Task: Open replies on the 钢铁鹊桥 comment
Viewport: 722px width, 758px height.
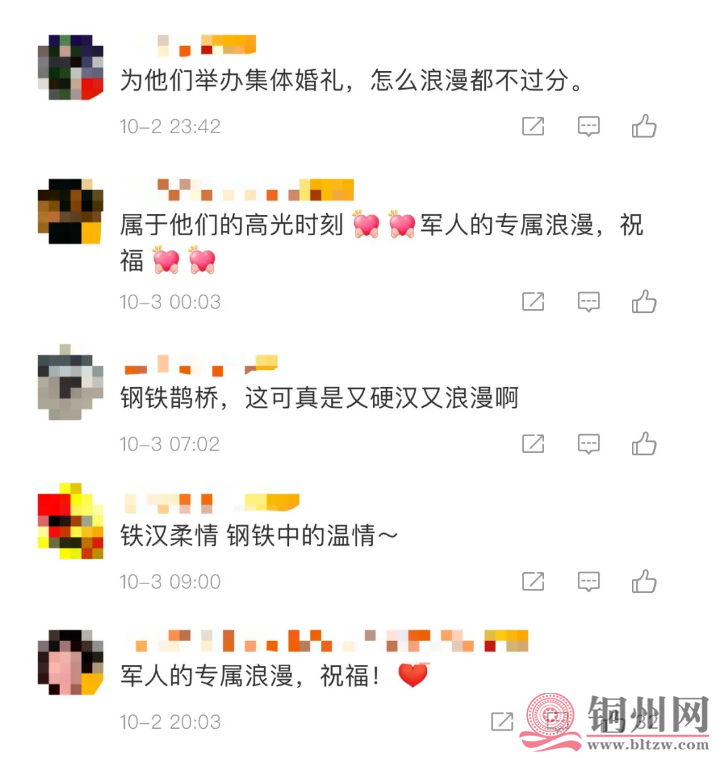Action: 588,443
